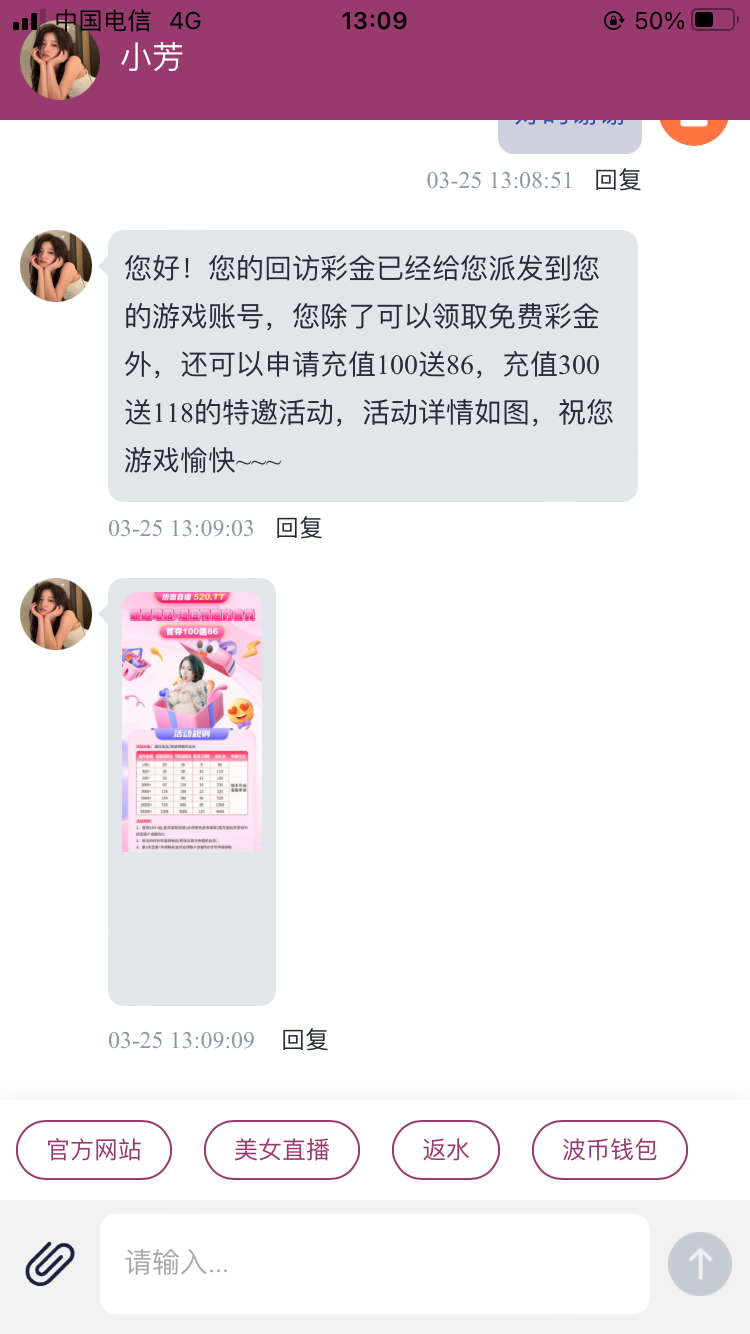Open the 官方网站 quick link

(94, 1150)
